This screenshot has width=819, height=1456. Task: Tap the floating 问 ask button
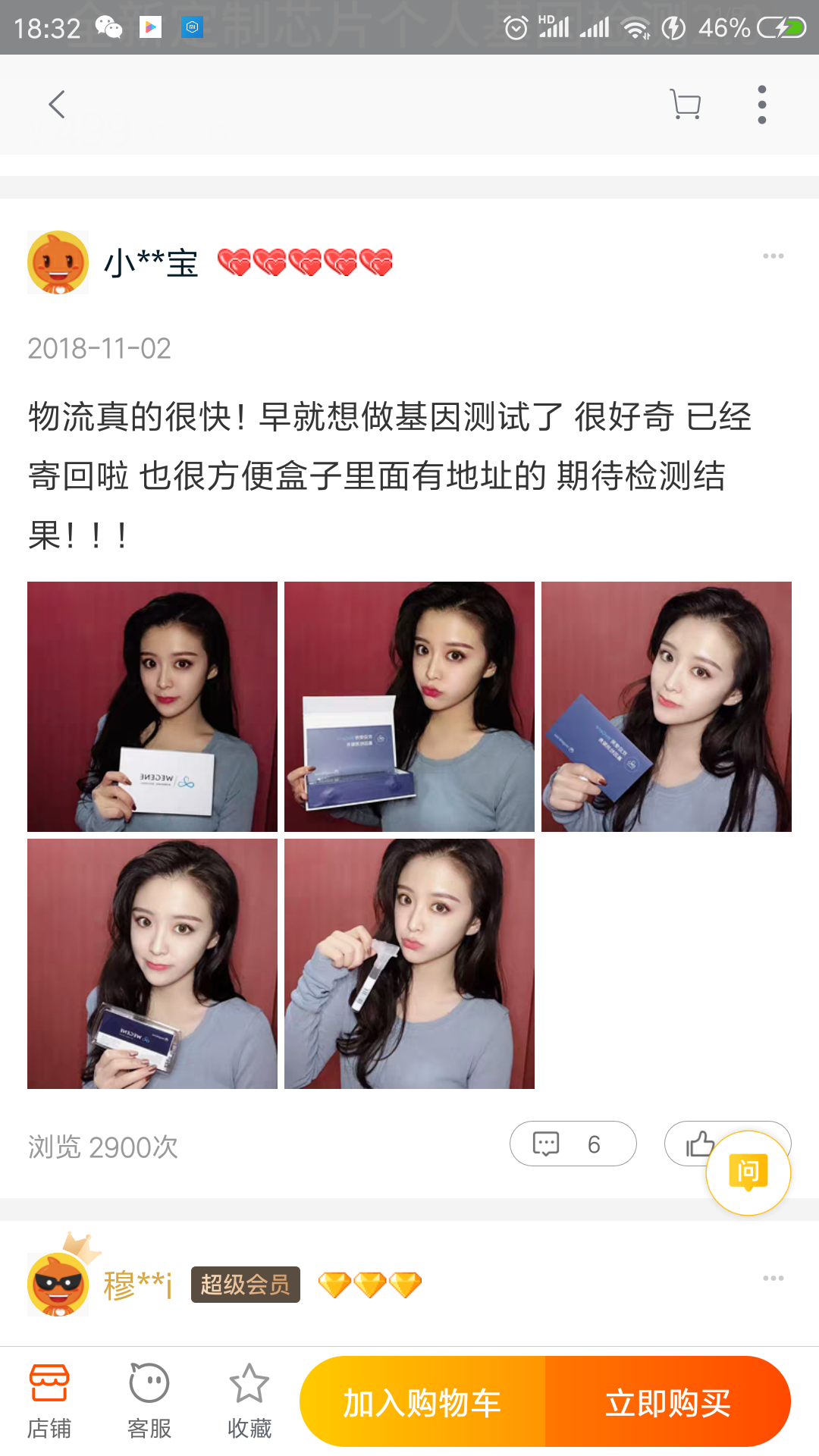coord(748,1173)
